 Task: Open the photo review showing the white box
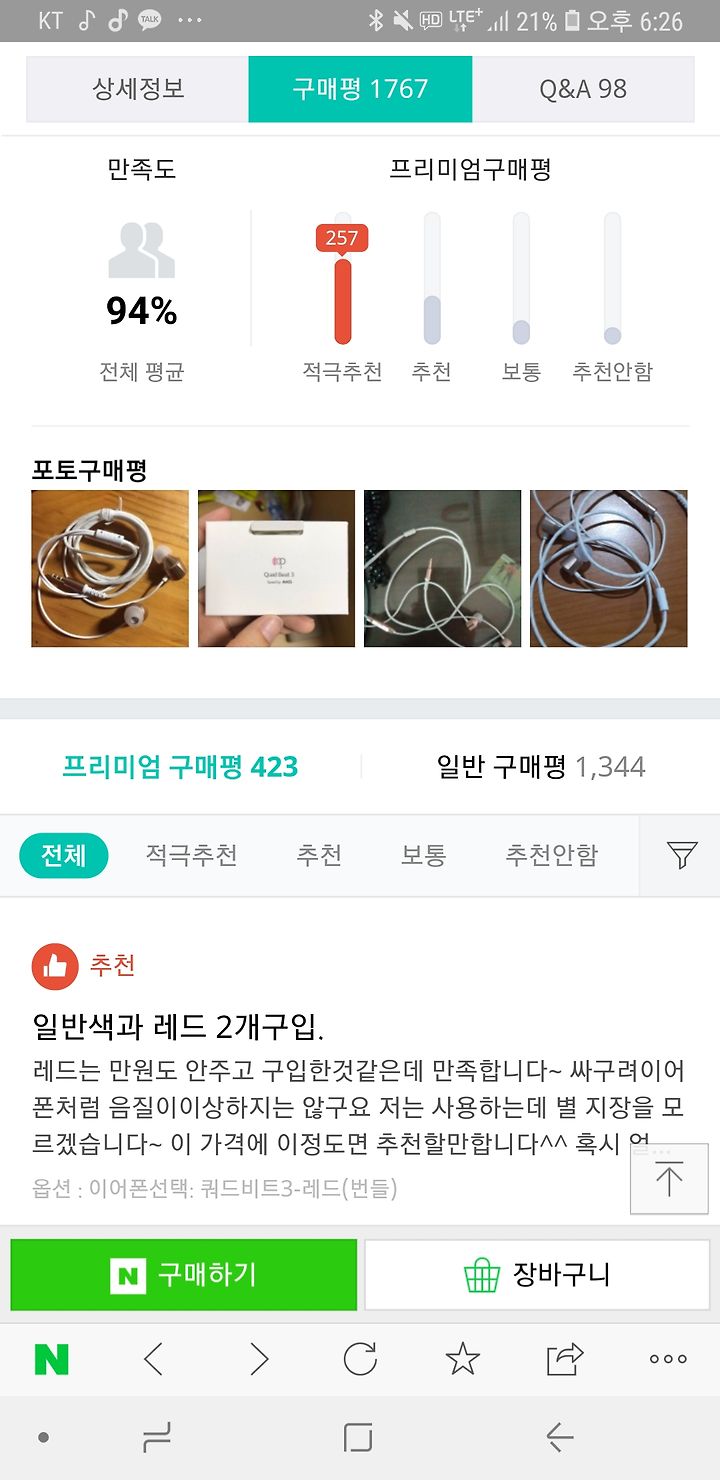click(276, 568)
